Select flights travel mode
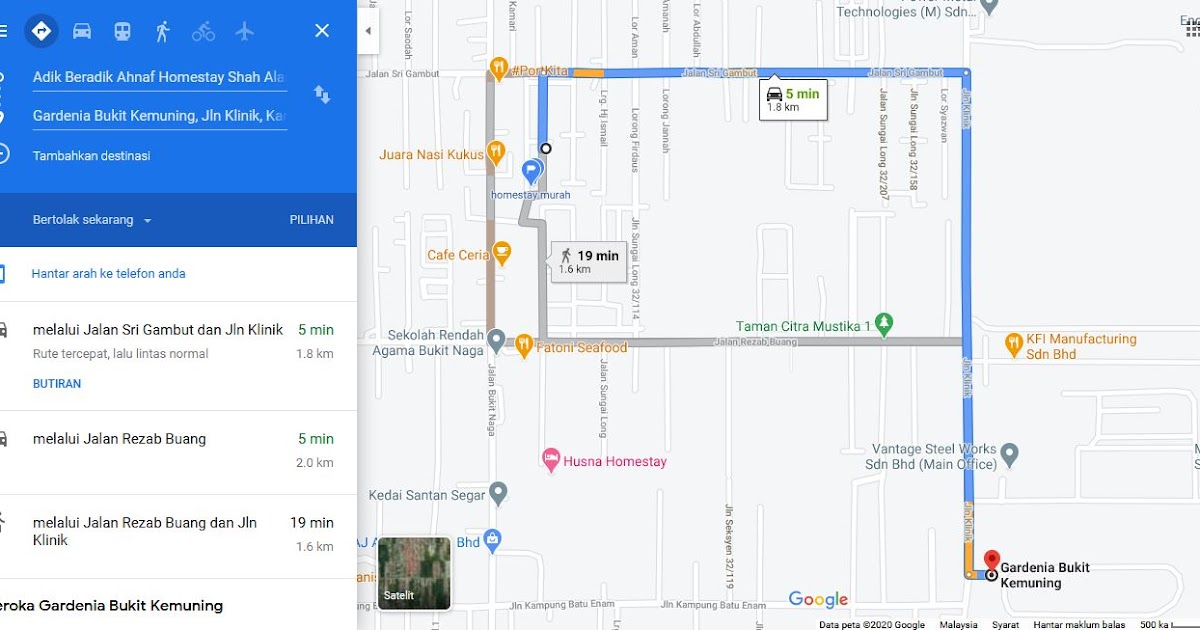This screenshot has width=1200, height=630. point(245,31)
